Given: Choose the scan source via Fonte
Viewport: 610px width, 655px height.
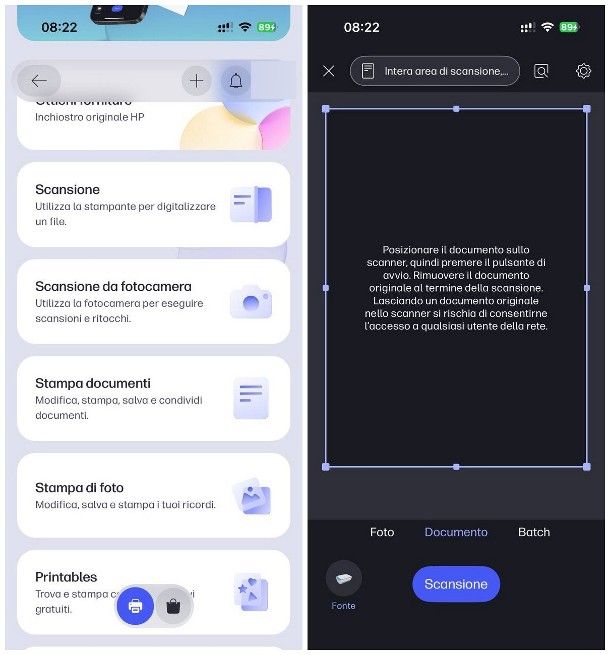Looking at the screenshot, I should point(344,583).
